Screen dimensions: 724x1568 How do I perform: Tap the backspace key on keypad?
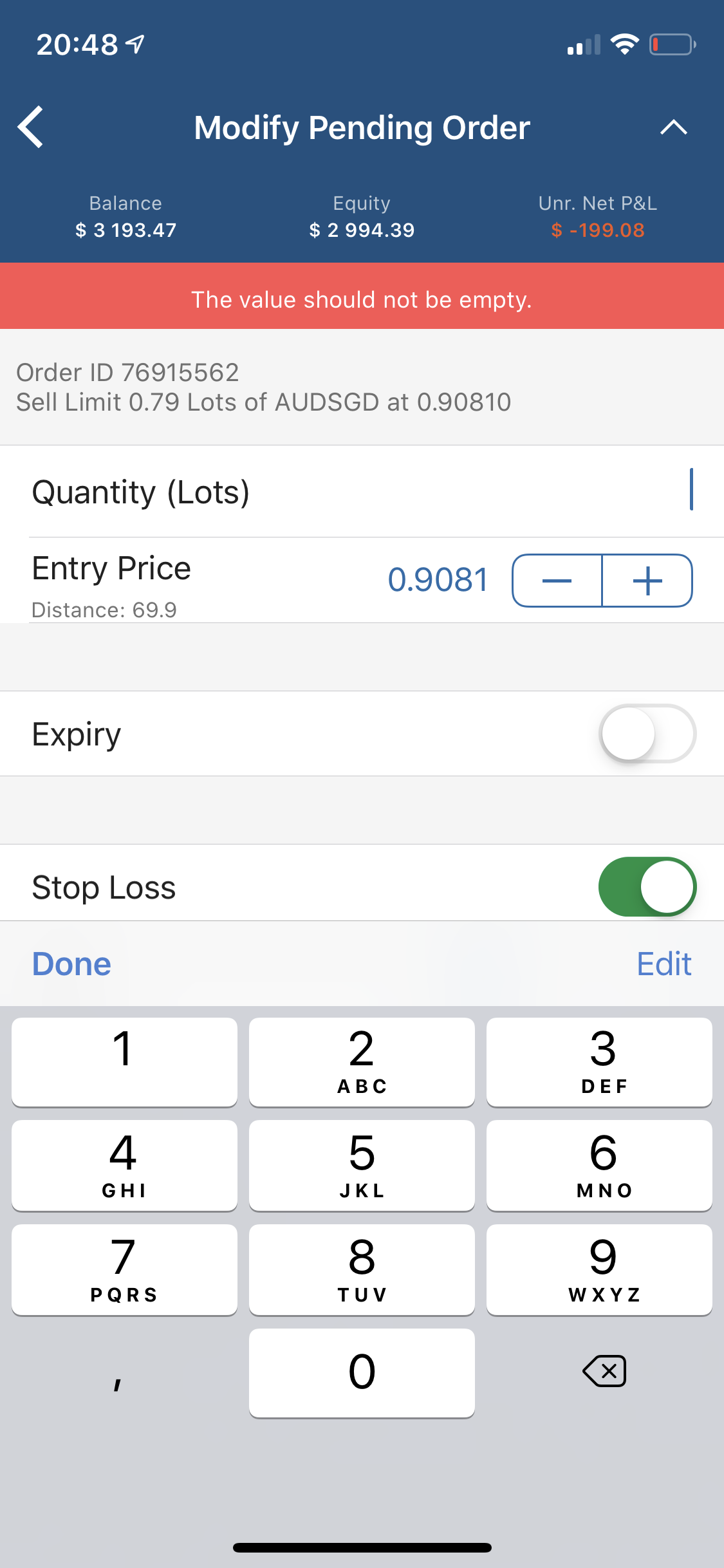[604, 1370]
